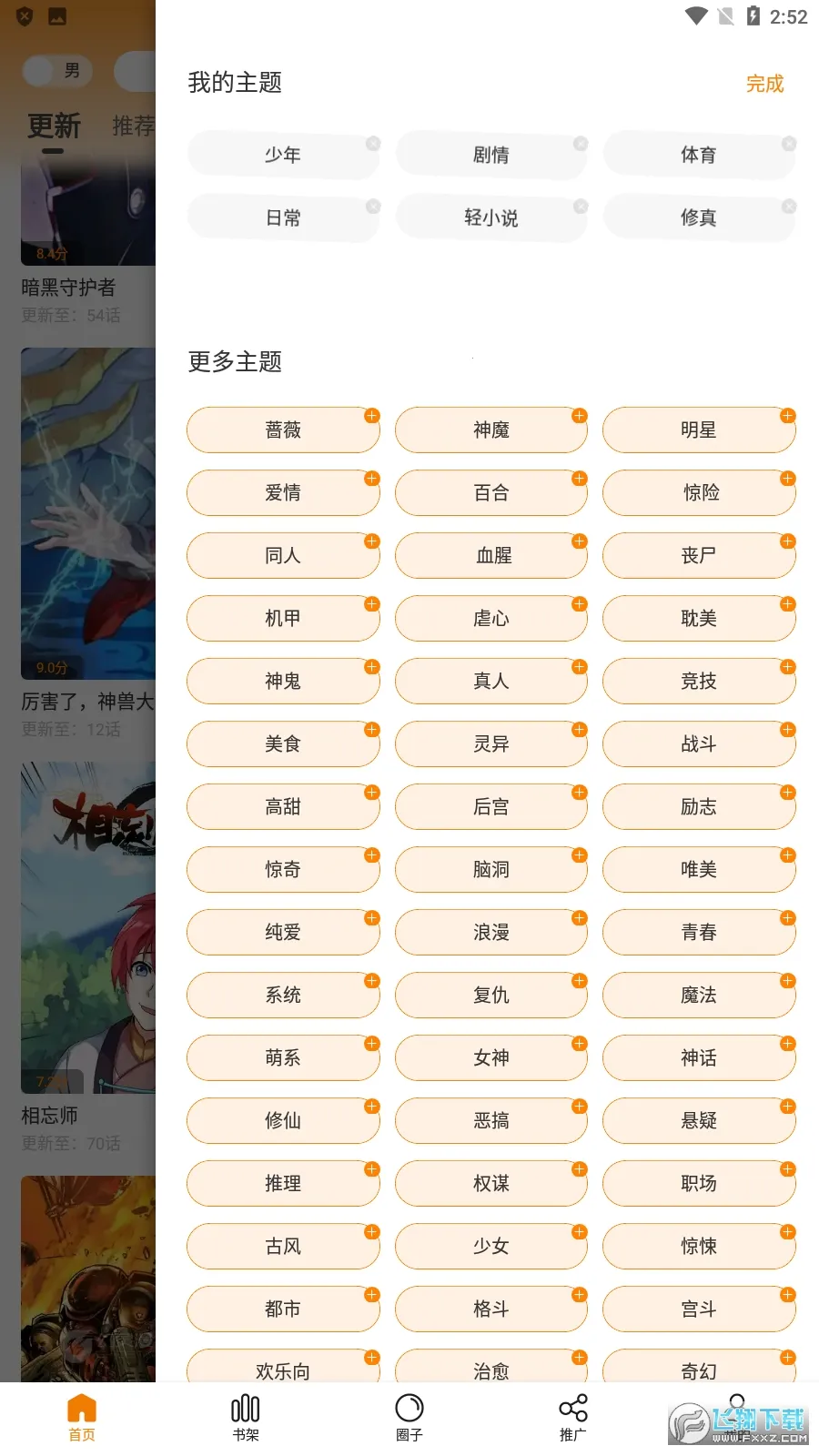
Task: Switch to the 书架 tab
Action: tap(246, 1417)
